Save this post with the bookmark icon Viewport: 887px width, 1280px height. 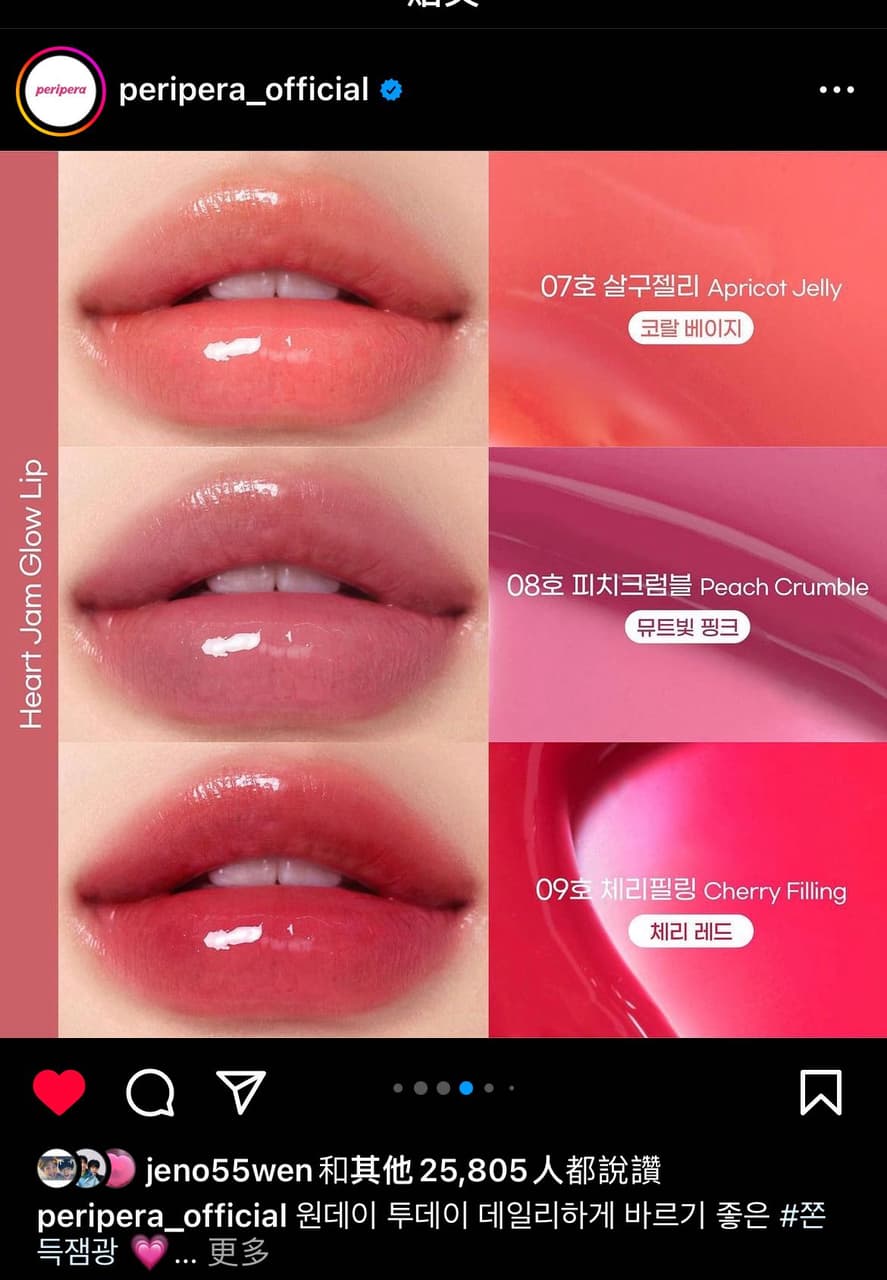tap(820, 1092)
